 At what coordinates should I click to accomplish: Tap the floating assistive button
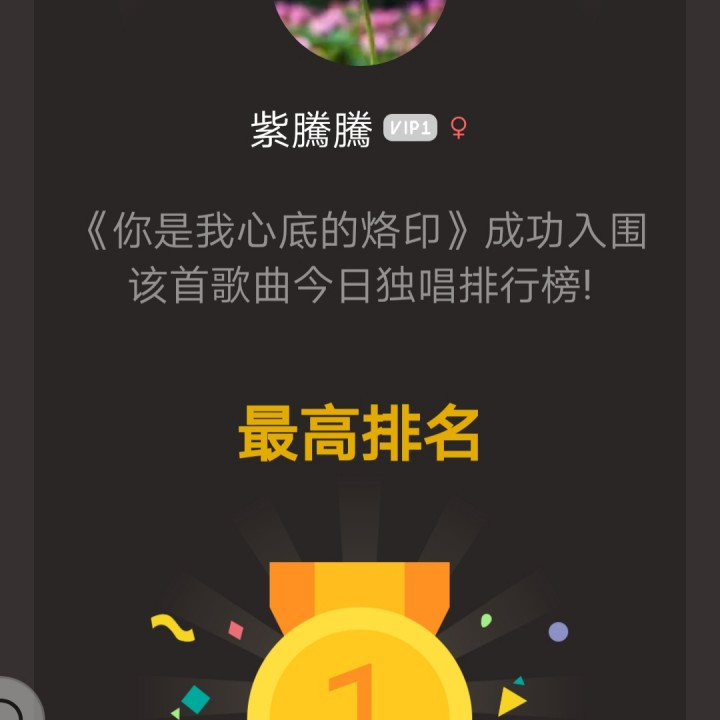coord(16,703)
